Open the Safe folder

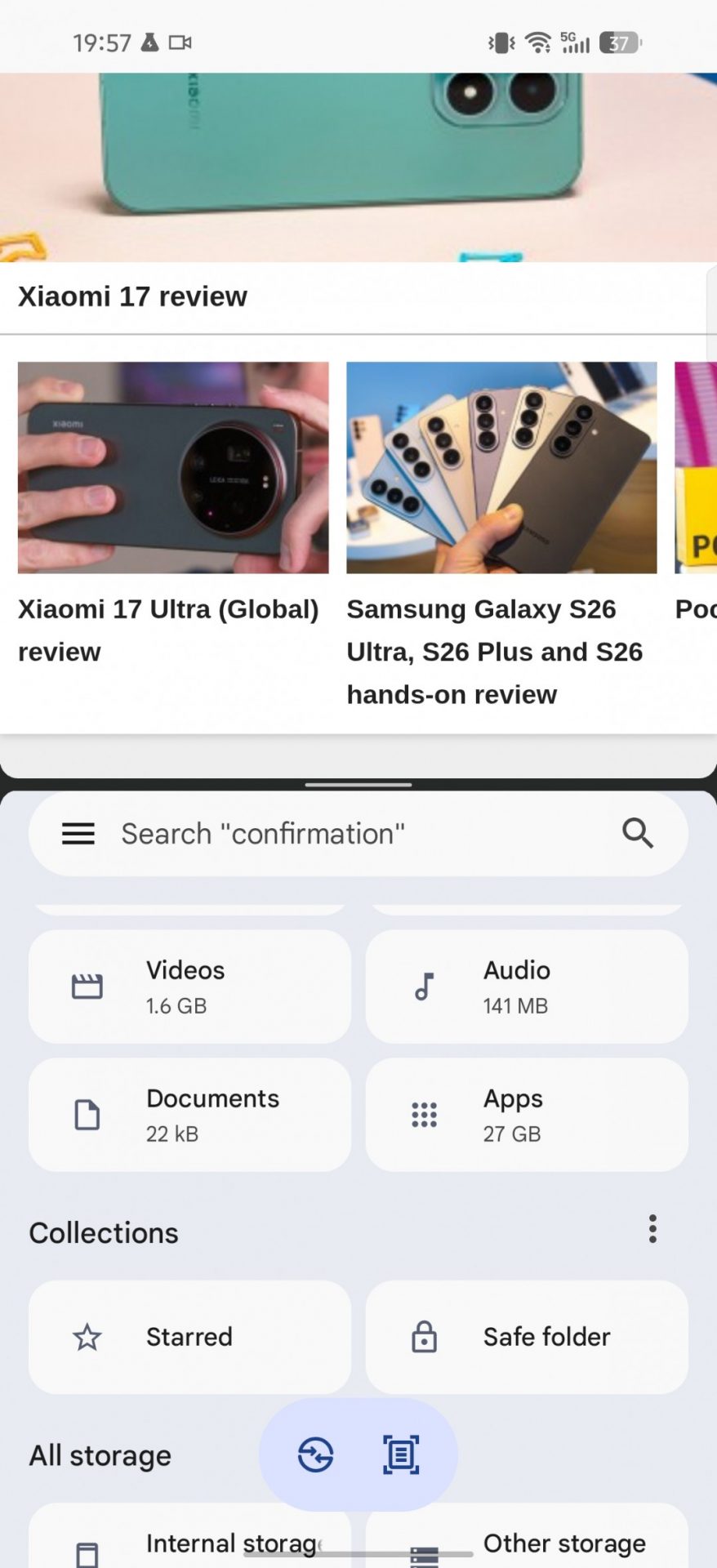click(526, 1337)
